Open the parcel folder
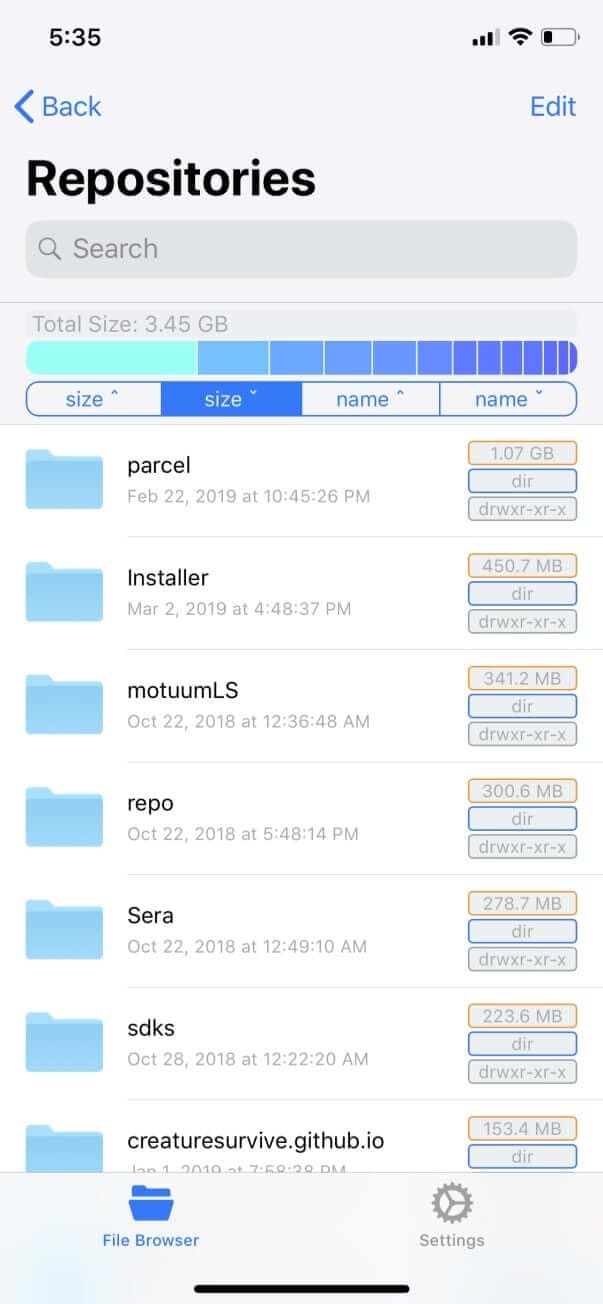603x1304 pixels. [x=301, y=481]
